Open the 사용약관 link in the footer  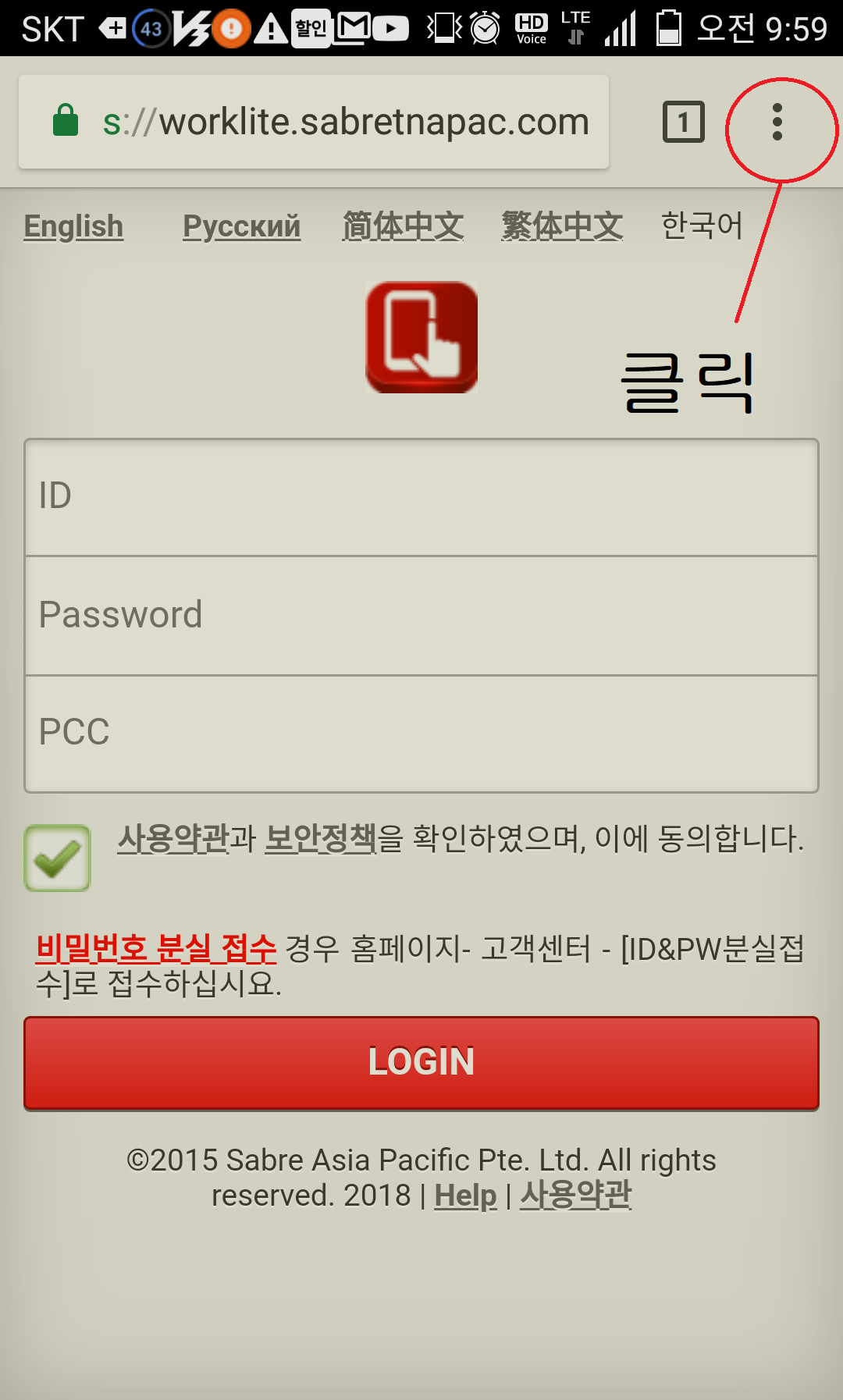575,1196
